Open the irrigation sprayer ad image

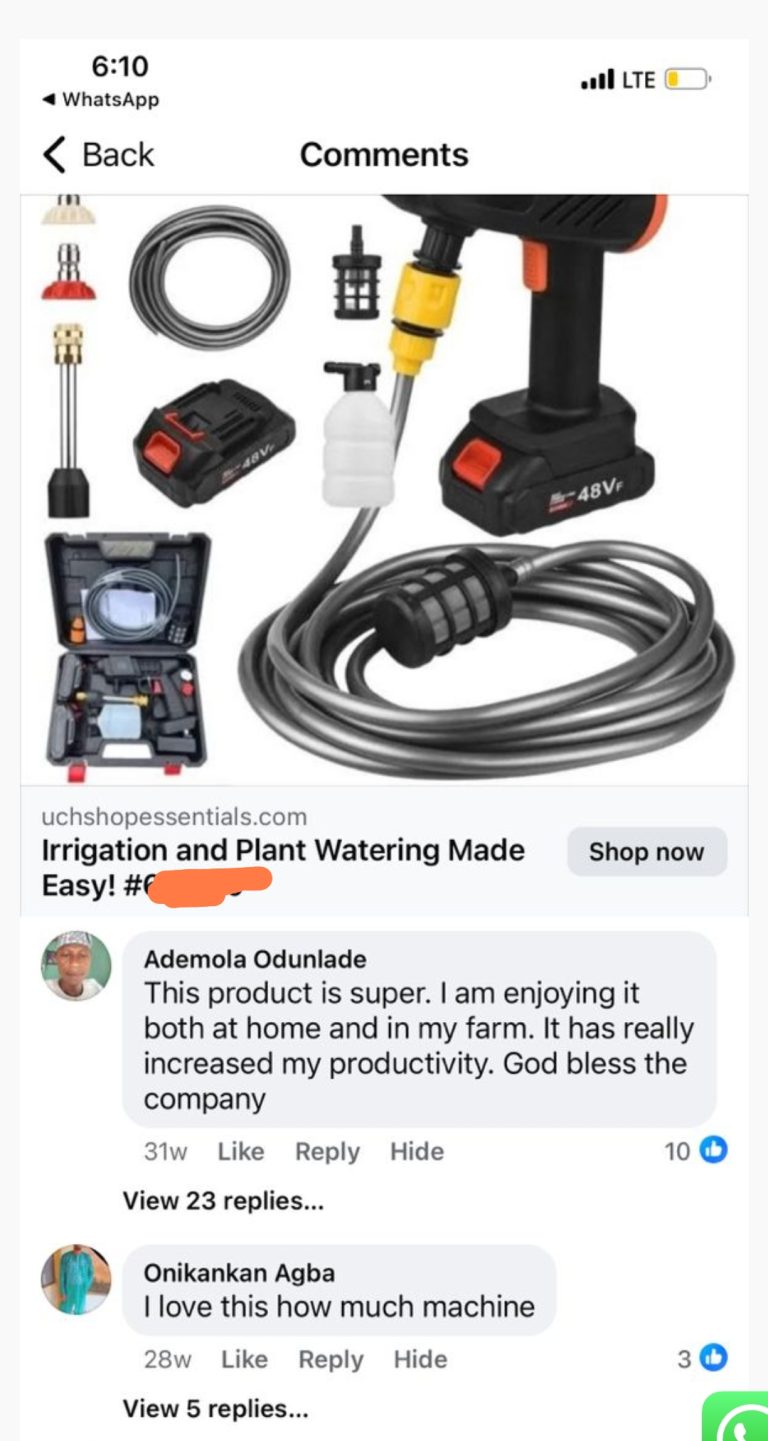pyautogui.click(x=384, y=490)
